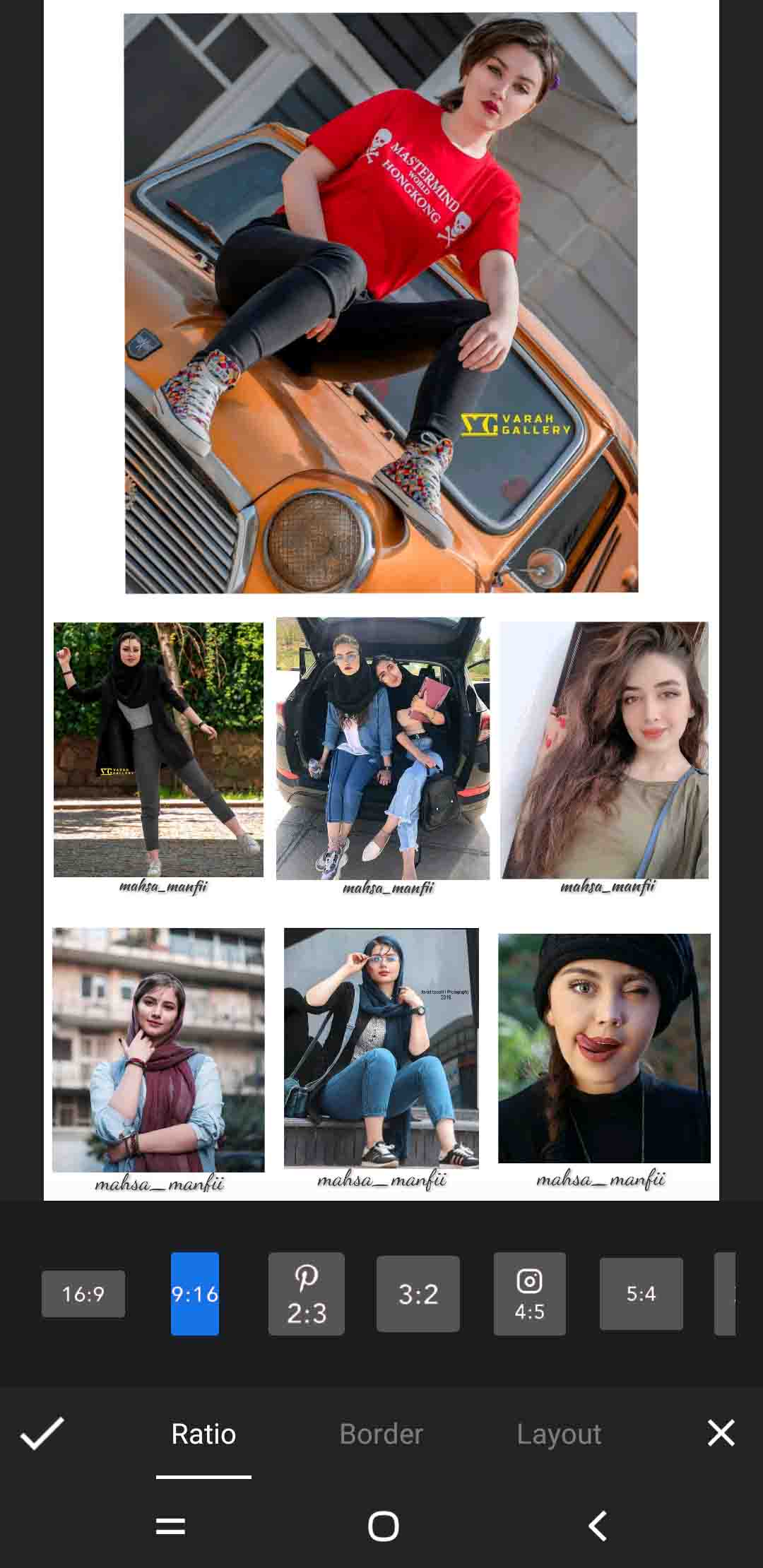Choose the 5:4 aspect ratio
763x1568 pixels.
pos(641,1294)
